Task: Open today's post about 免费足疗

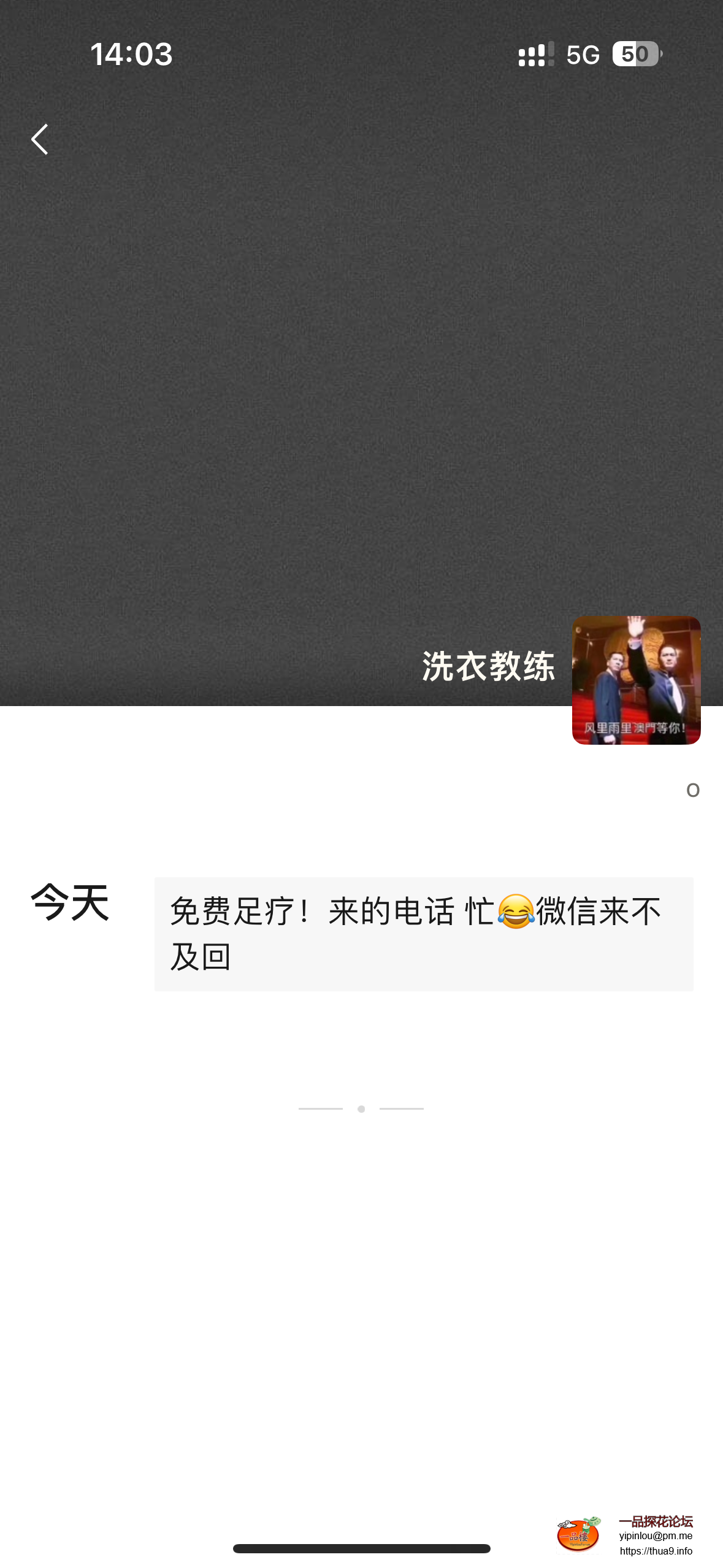Action: (x=423, y=933)
